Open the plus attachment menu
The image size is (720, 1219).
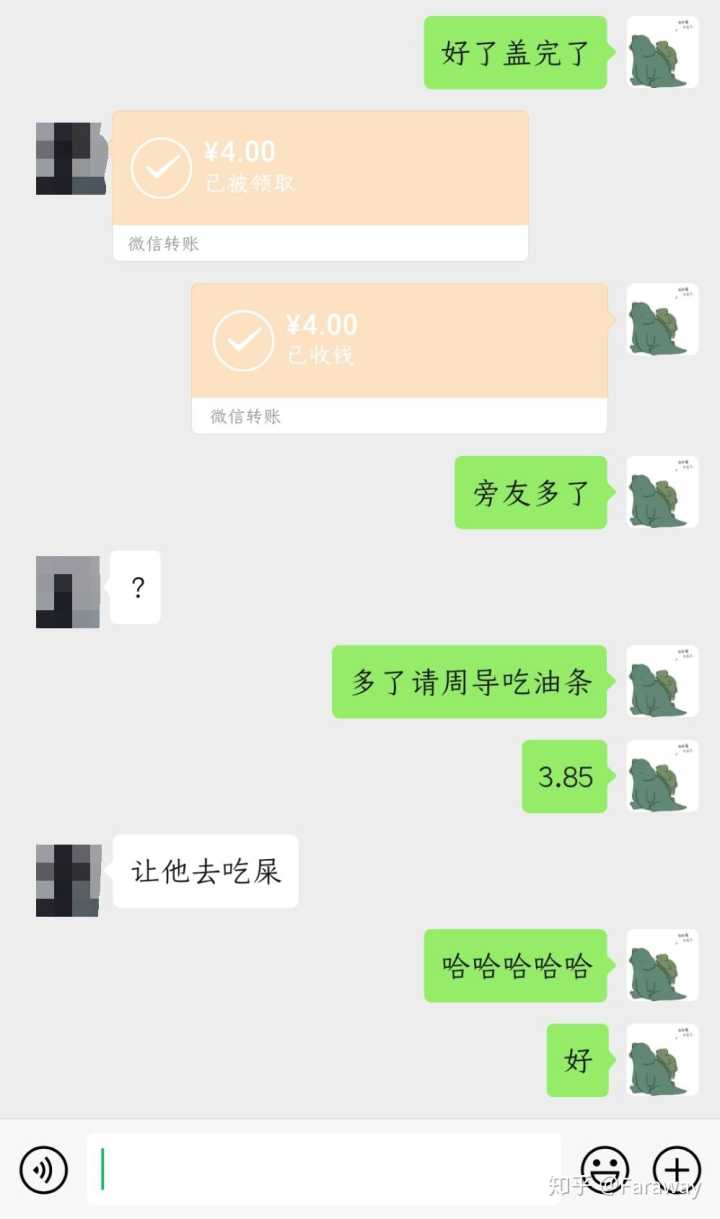[677, 1169]
